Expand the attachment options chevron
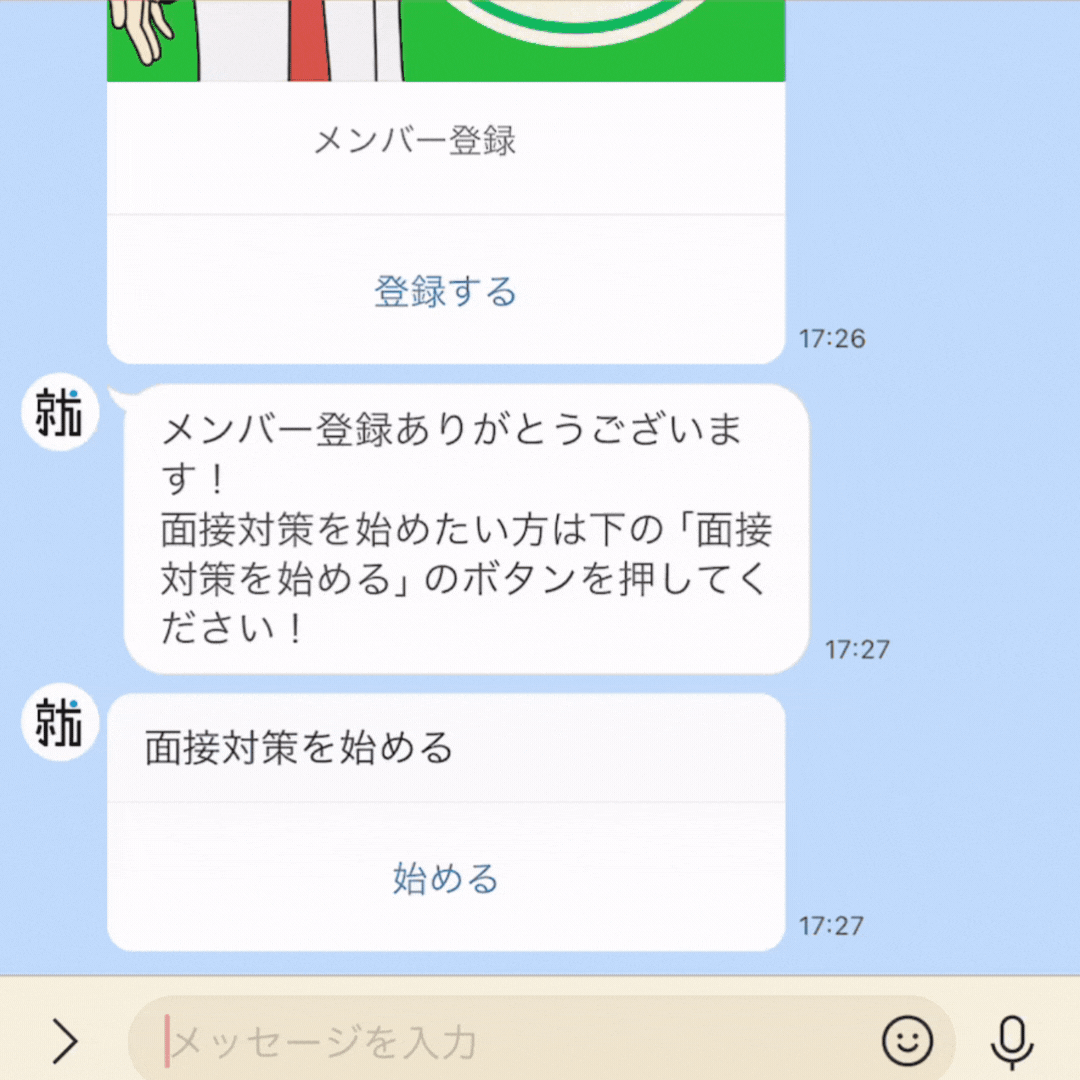This screenshot has height=1080, width=1080. (x=65, y=1042)
